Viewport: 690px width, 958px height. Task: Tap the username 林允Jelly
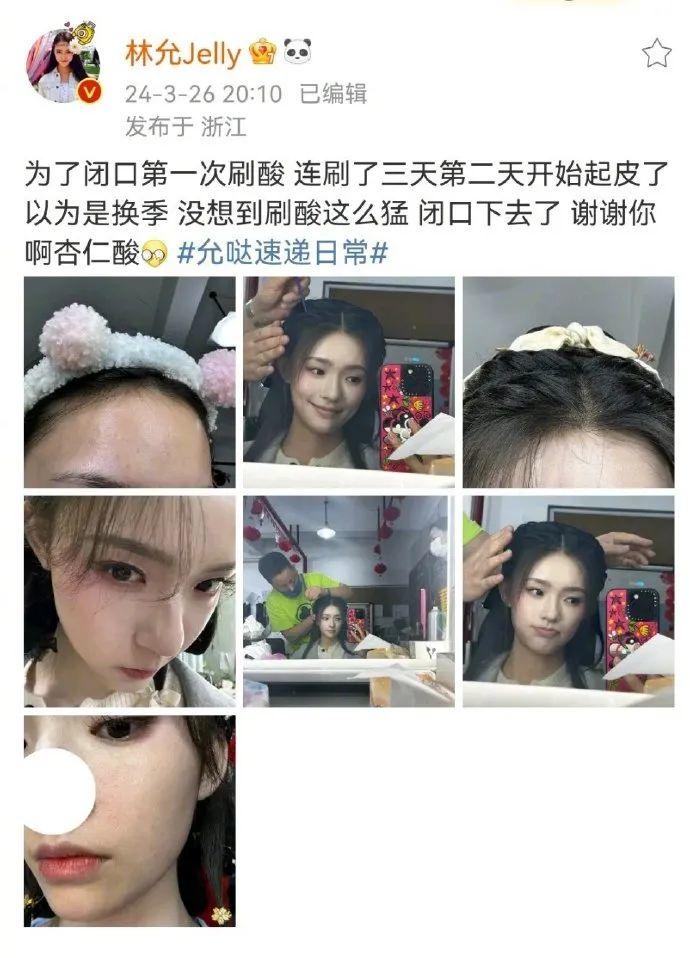click(x=182, y=54)
